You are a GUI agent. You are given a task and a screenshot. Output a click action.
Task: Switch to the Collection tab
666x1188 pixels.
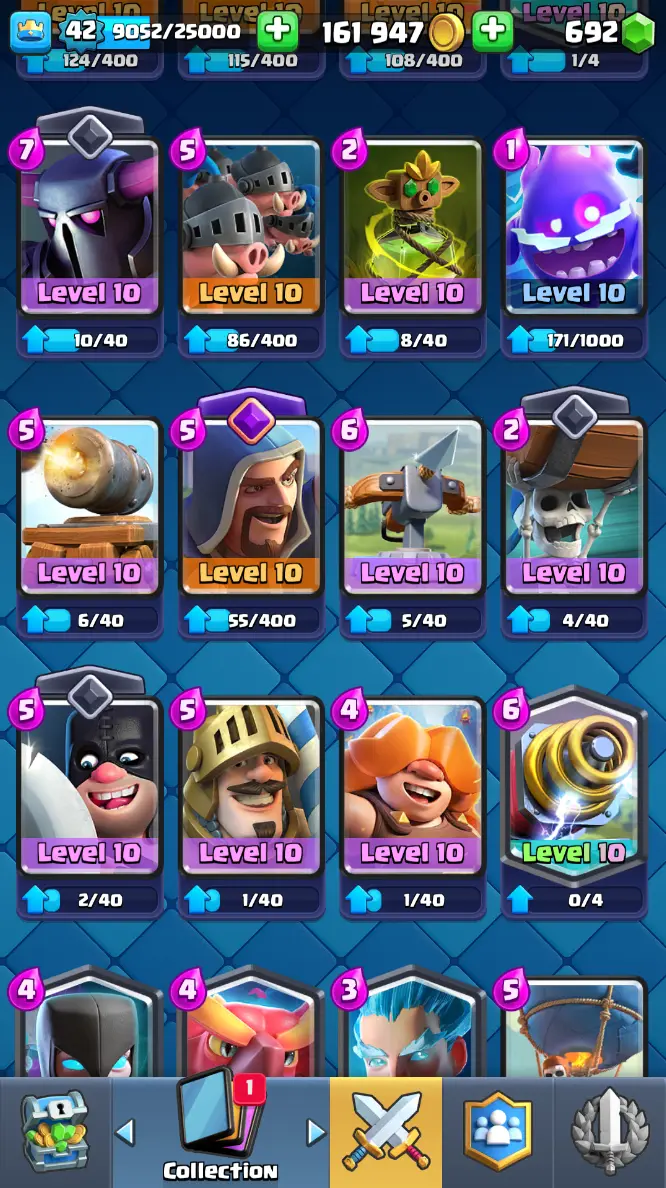tap(220, 1132)
